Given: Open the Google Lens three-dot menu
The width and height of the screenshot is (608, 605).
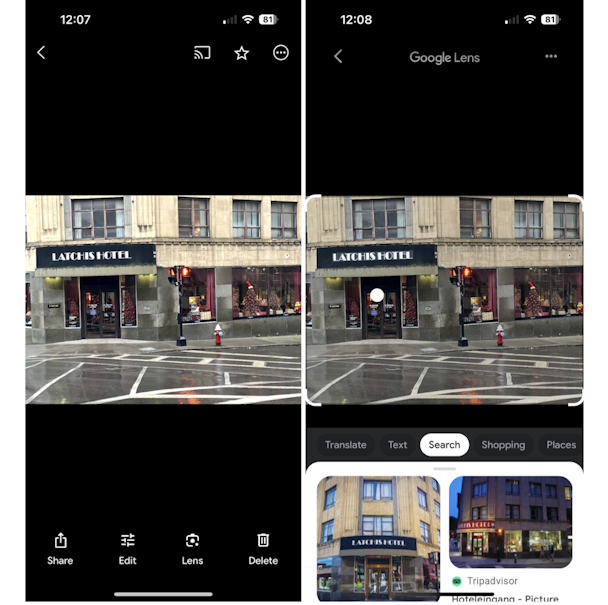Looking at the screenshot, I should pos(551,57).
